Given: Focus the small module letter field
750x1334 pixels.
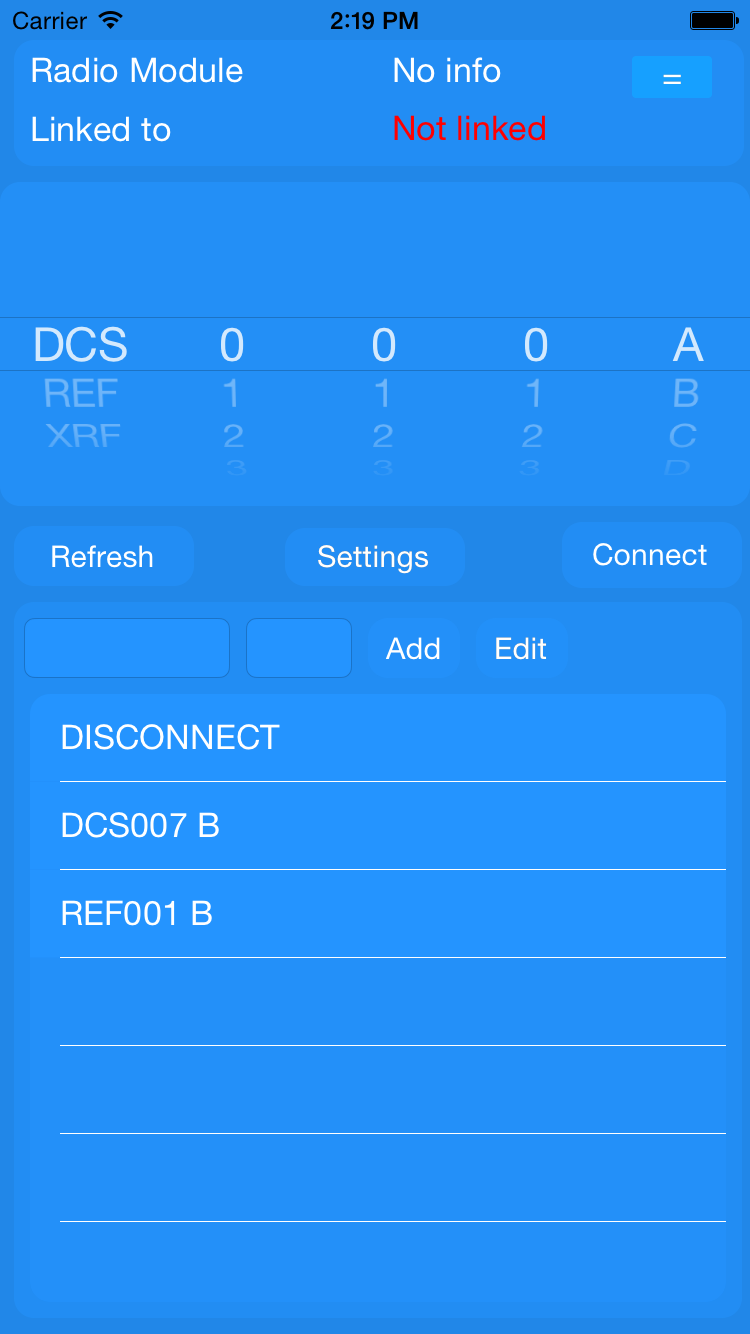Looking at the screenshot, I should point(299,648).
